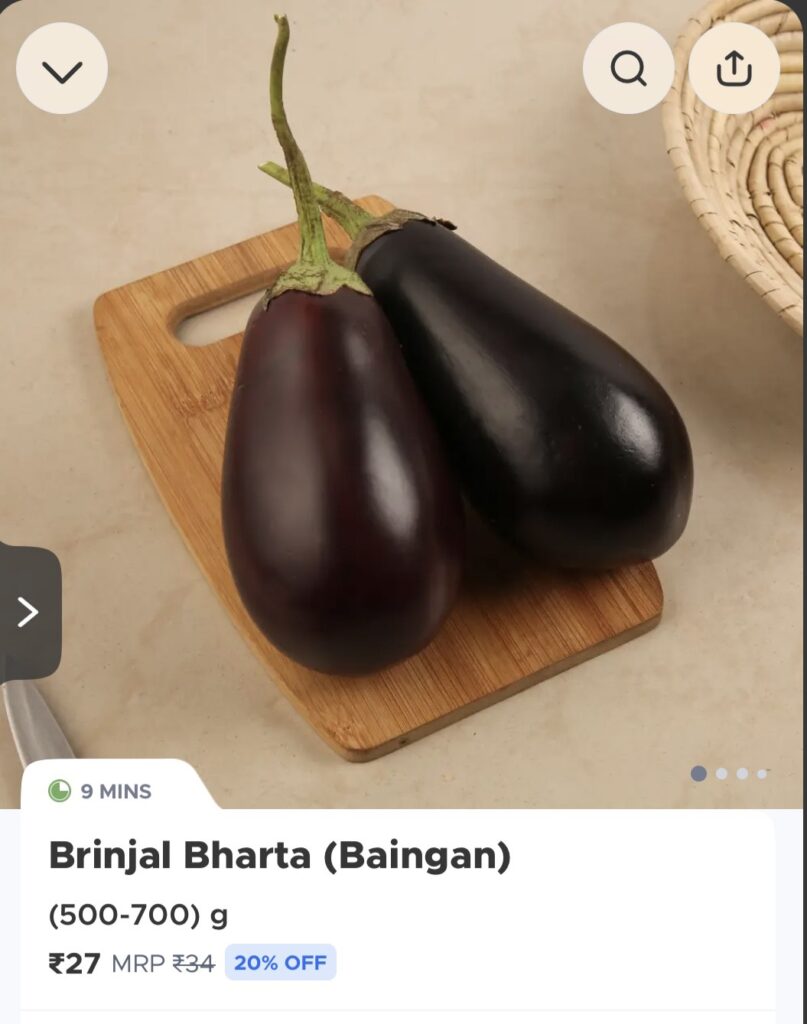Image resolution: width=807 pixels, height=1024 pixels.
Task: Share the Brinjal Bharta product
Action: pos(734,68)
